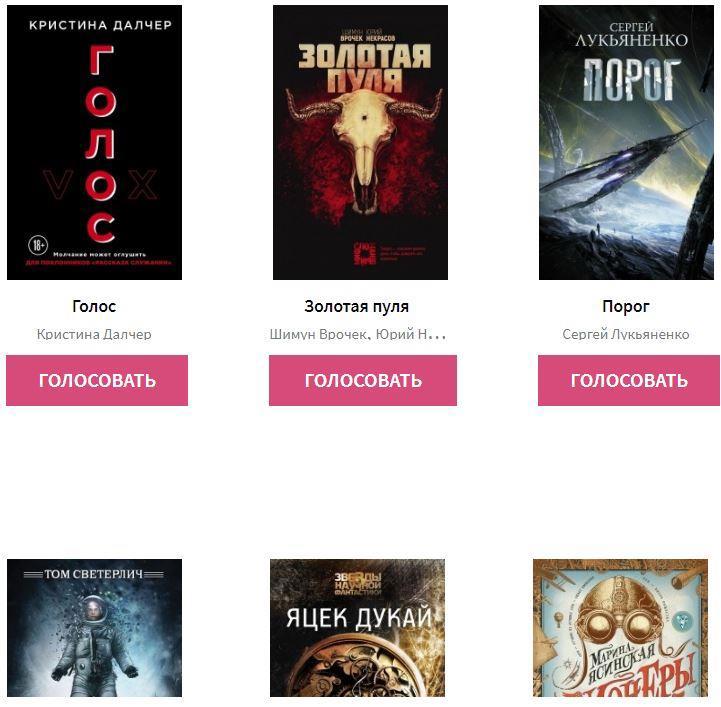
Task: Open the Яцек Дукай book cover
Action: coord(357,628)
